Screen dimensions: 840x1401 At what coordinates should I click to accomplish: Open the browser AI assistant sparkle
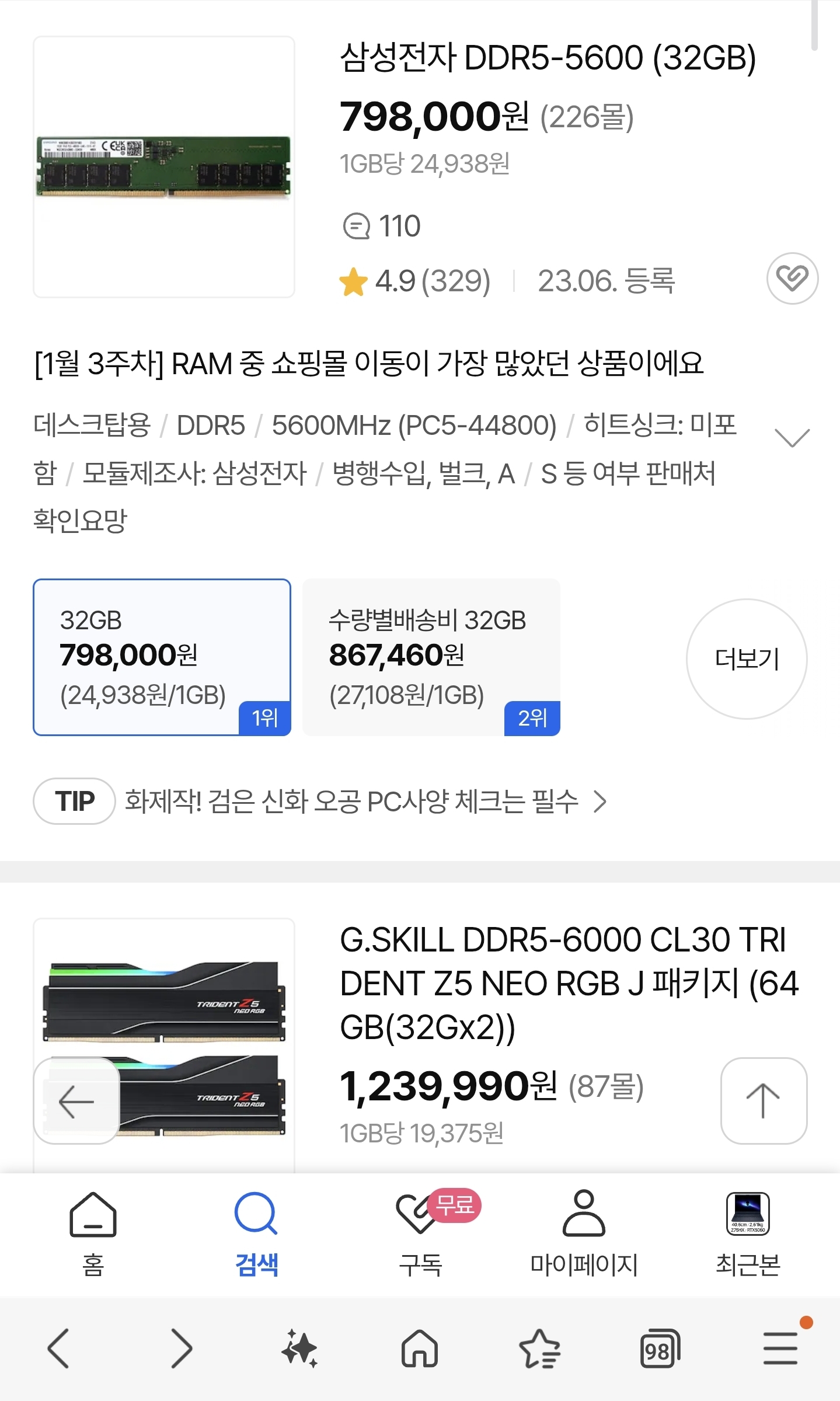pos(300,1348)
